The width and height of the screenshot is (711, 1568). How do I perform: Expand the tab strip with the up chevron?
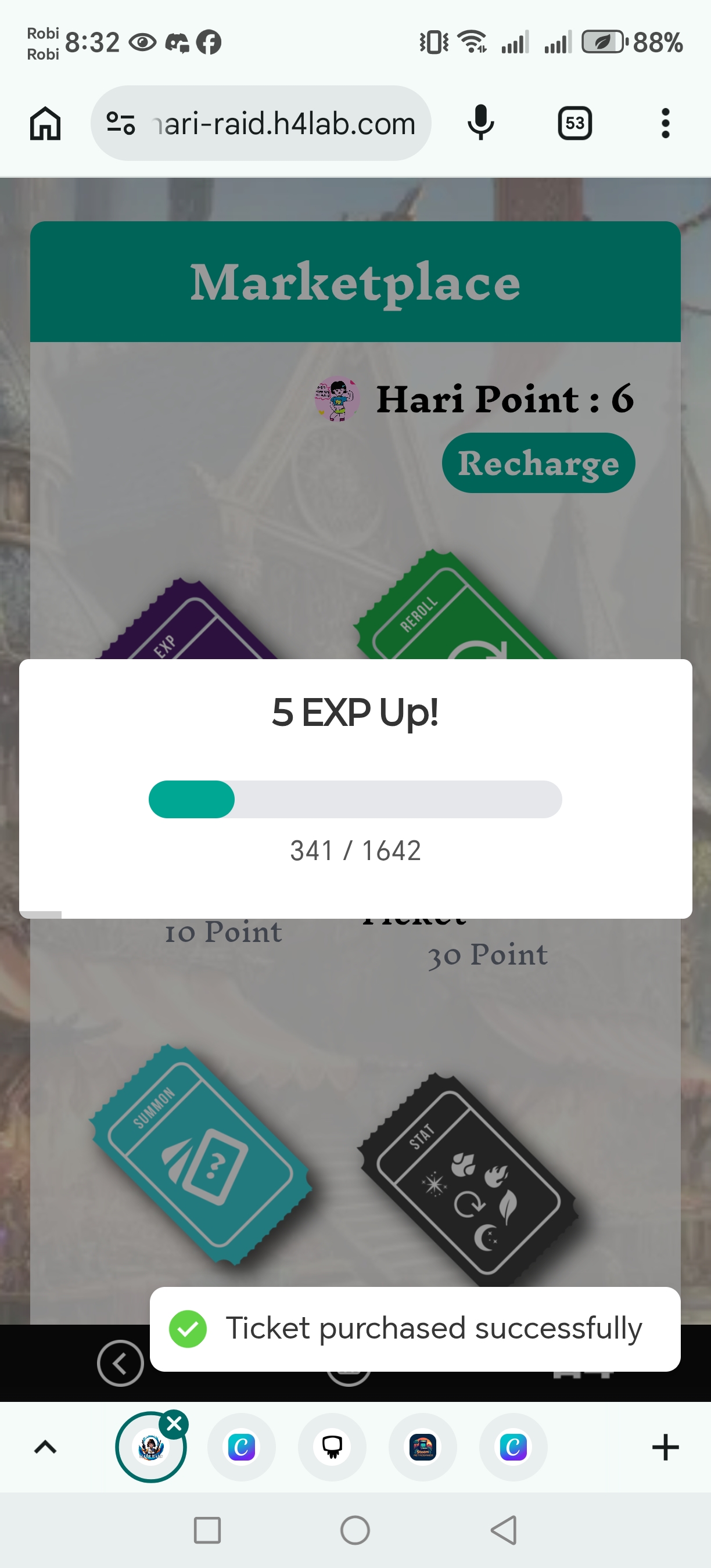click(x=46, y=1447)
